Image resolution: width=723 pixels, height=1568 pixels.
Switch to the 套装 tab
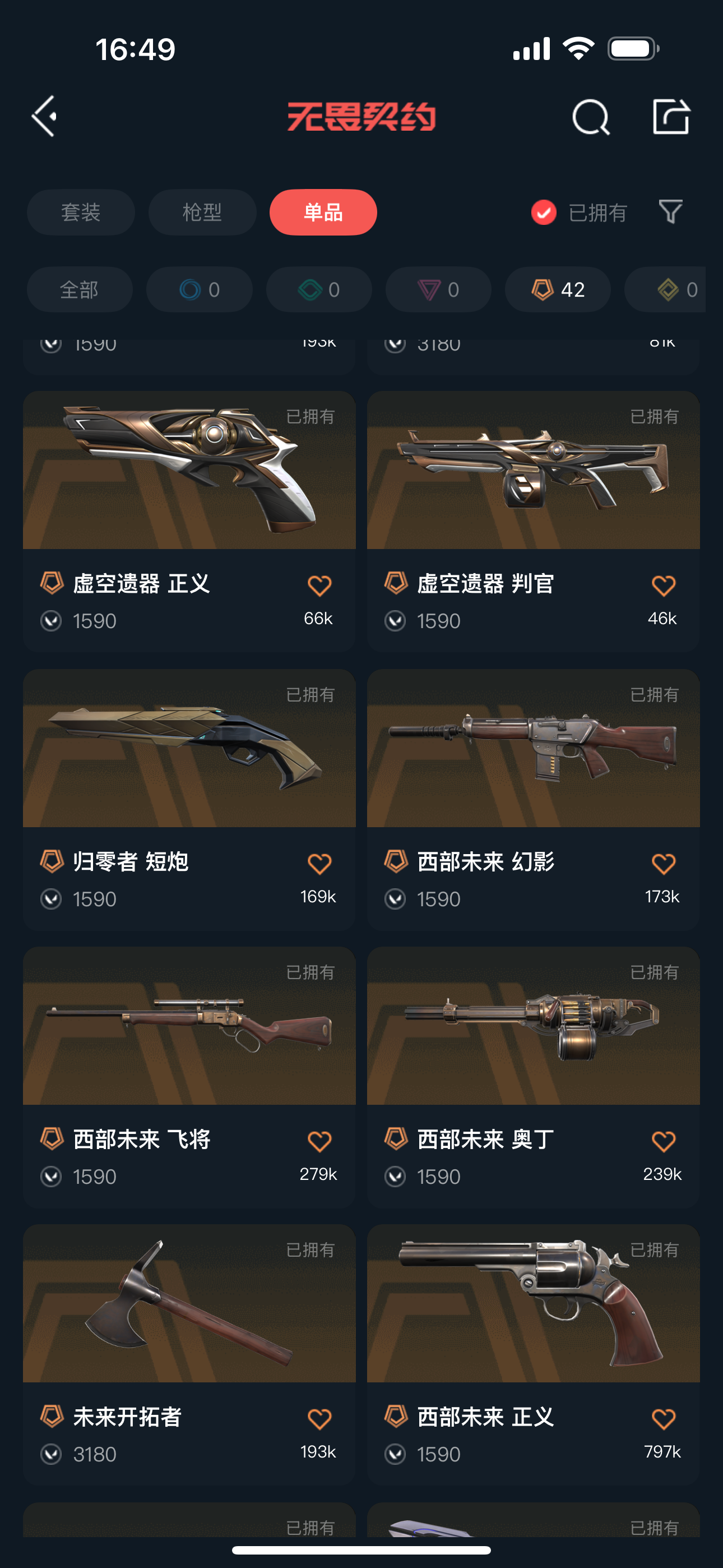pyautogui.click(x=80, y=213)
